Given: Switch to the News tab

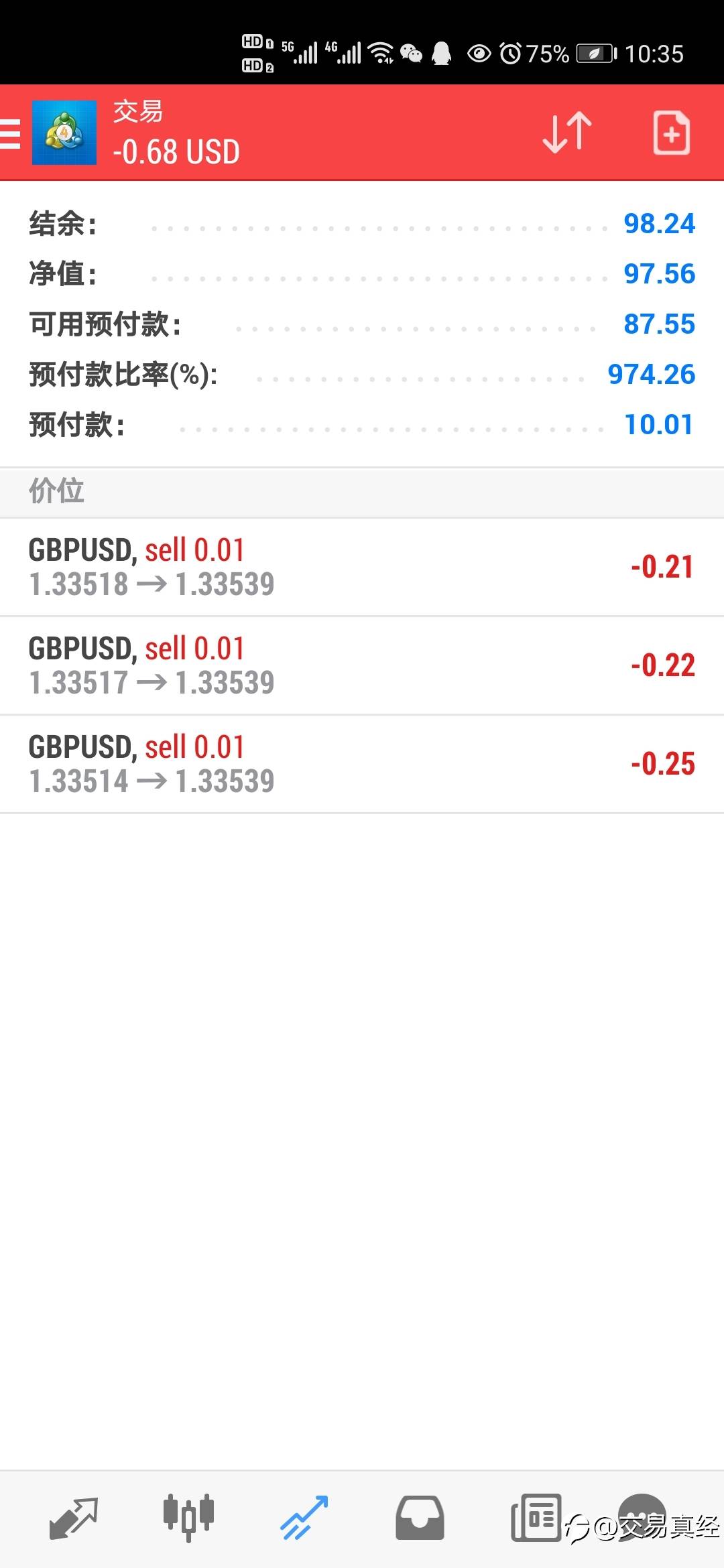Looking at the screenshot, I should 536,1517.
